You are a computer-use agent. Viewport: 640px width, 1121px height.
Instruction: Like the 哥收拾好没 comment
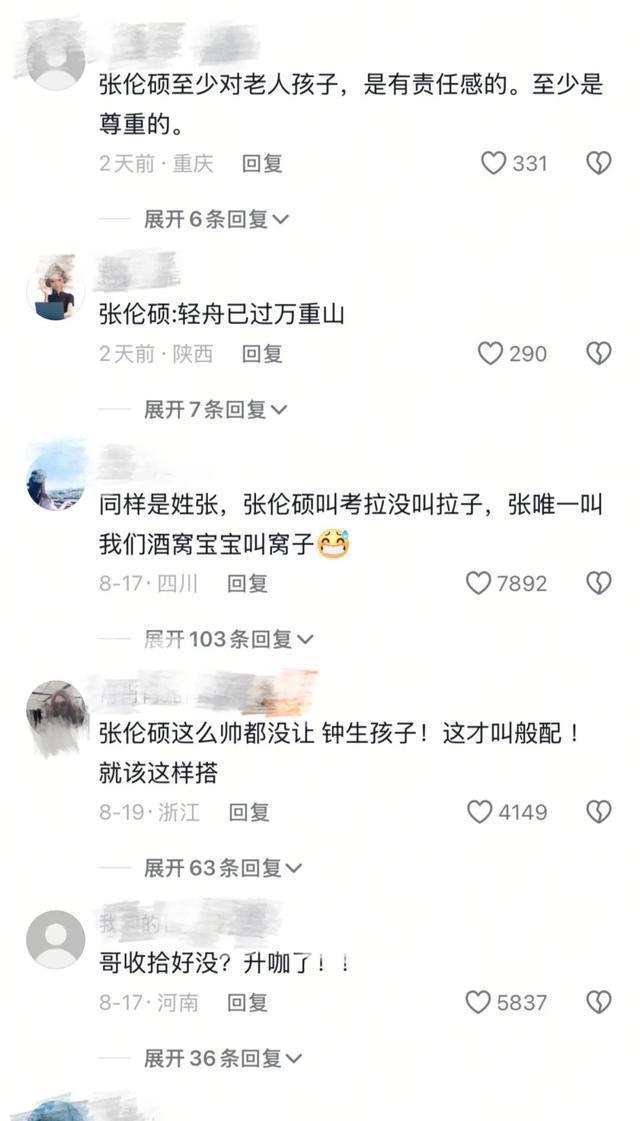point(479,1002)
